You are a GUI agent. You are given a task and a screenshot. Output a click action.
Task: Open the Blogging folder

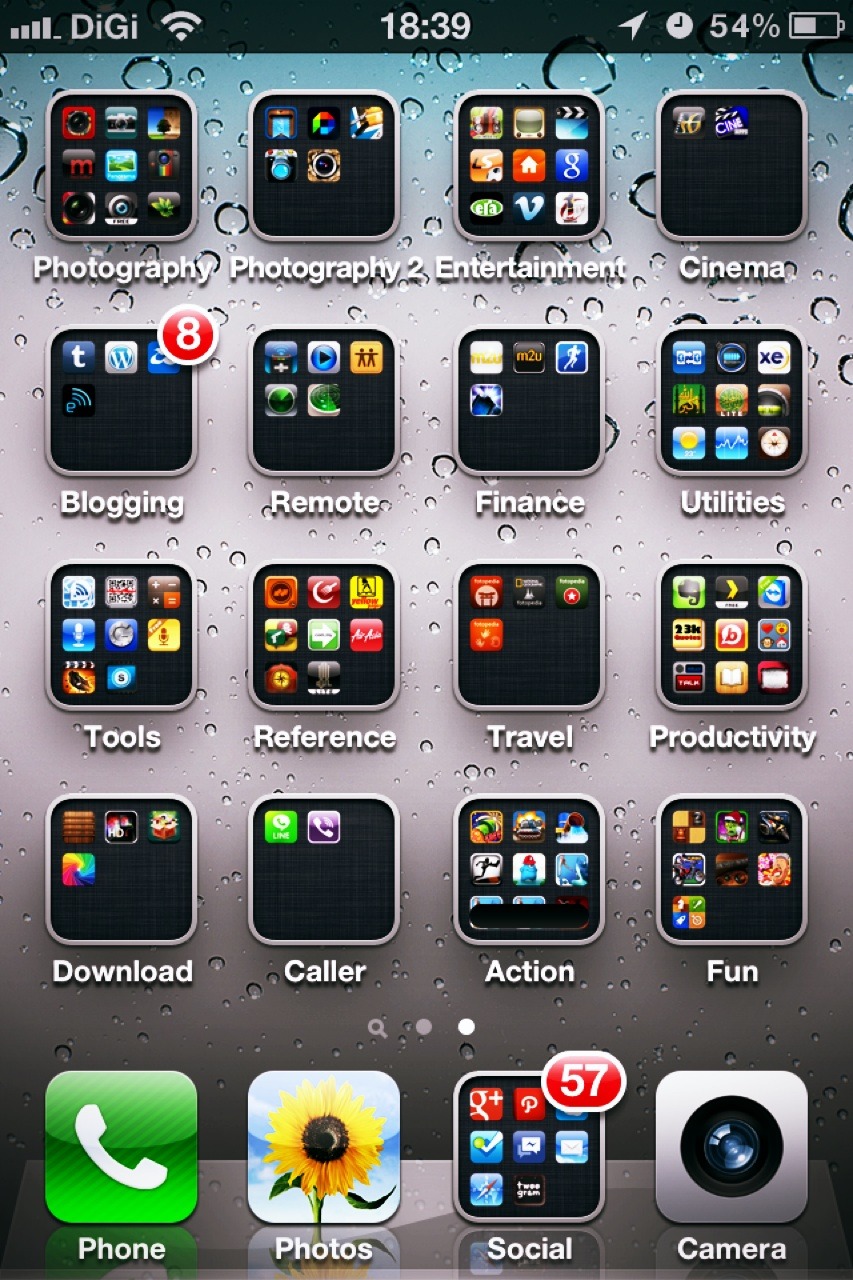121,400
